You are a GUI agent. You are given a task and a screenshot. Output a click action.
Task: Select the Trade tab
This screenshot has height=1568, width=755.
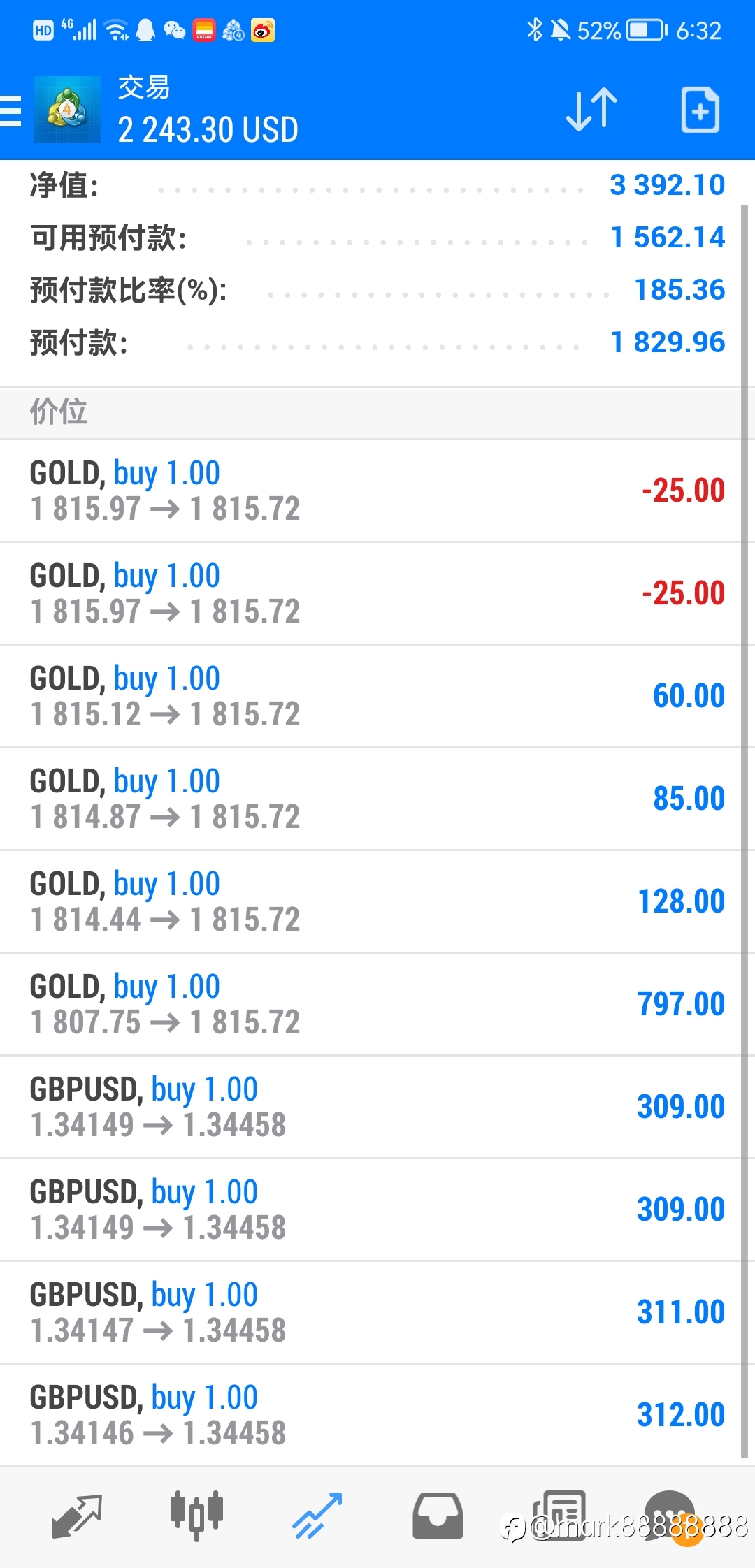(x=317, y=1516)
